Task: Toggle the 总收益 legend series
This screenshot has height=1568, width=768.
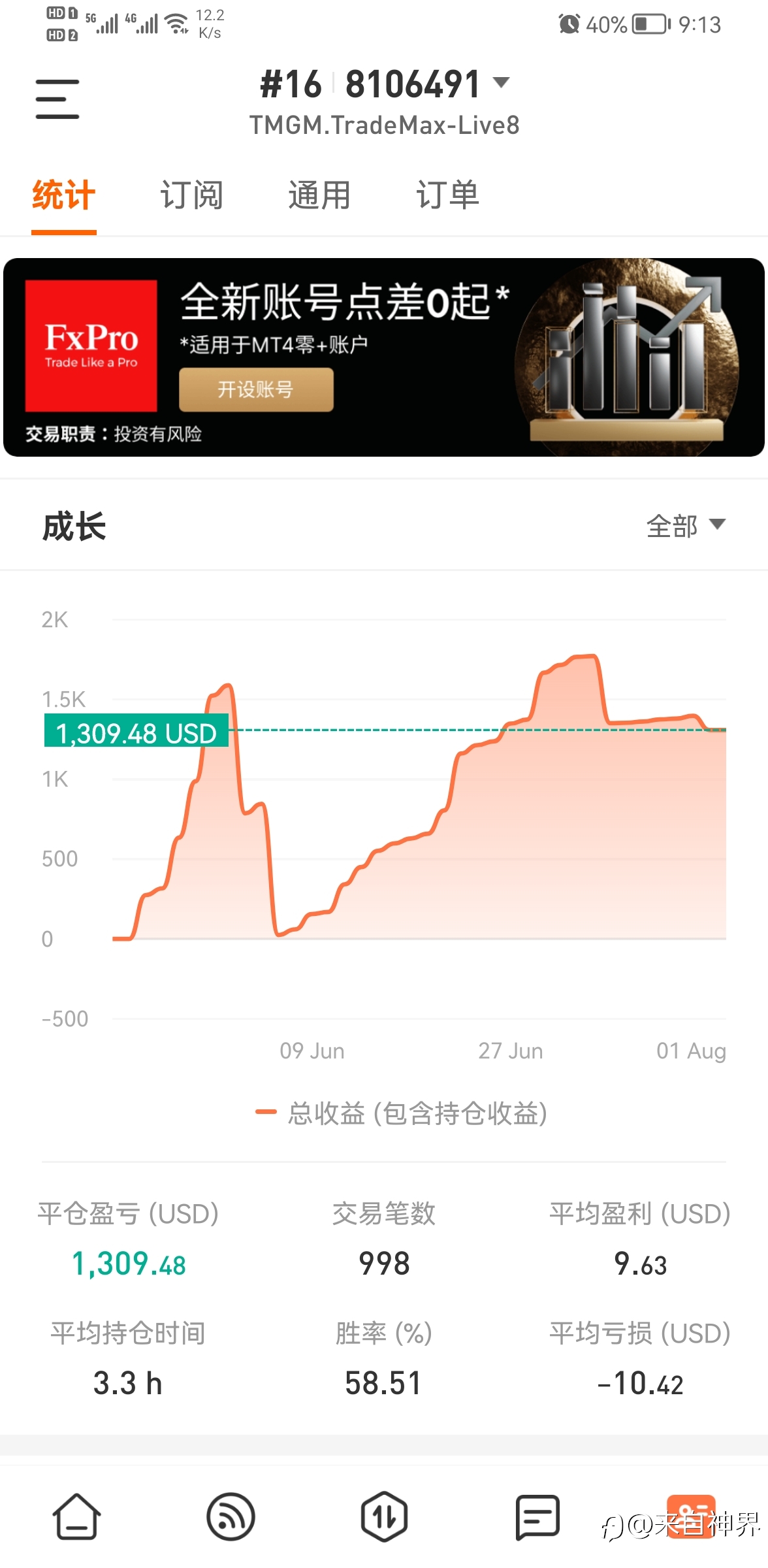Action: coord(401,1113)
